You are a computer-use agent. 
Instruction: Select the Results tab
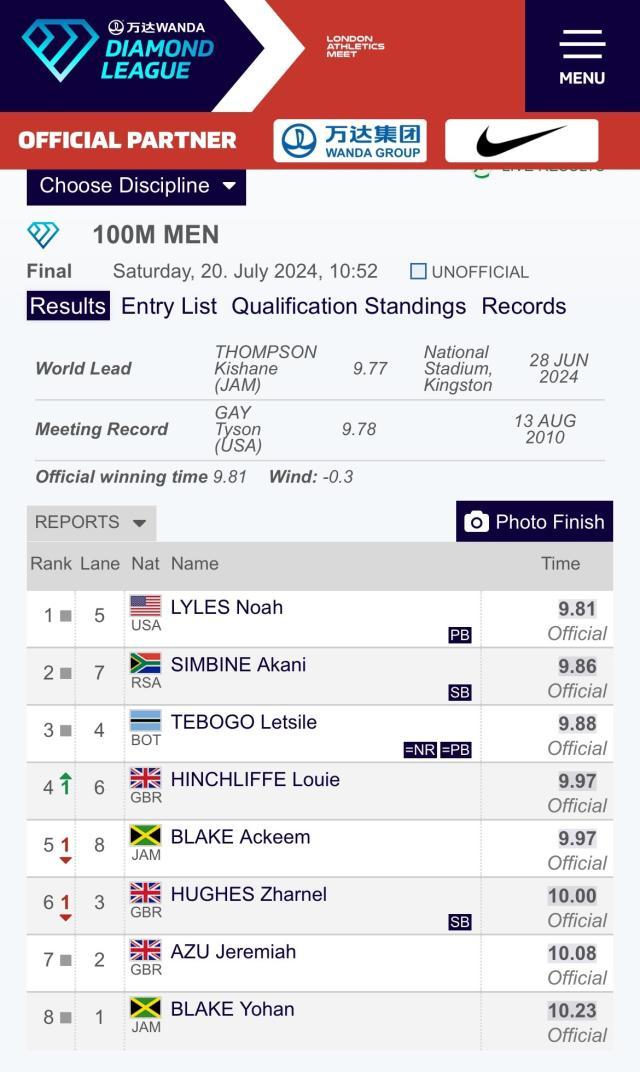tap(68, 306)
